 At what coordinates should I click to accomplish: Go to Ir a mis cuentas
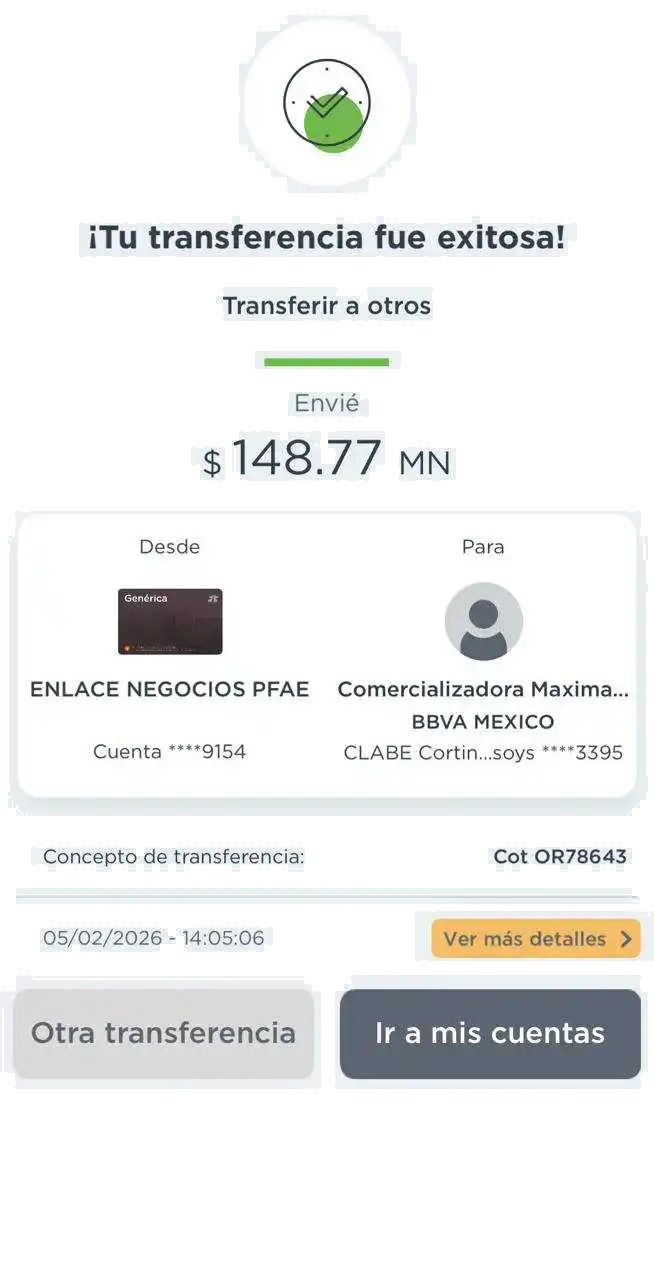(490, 1034)
